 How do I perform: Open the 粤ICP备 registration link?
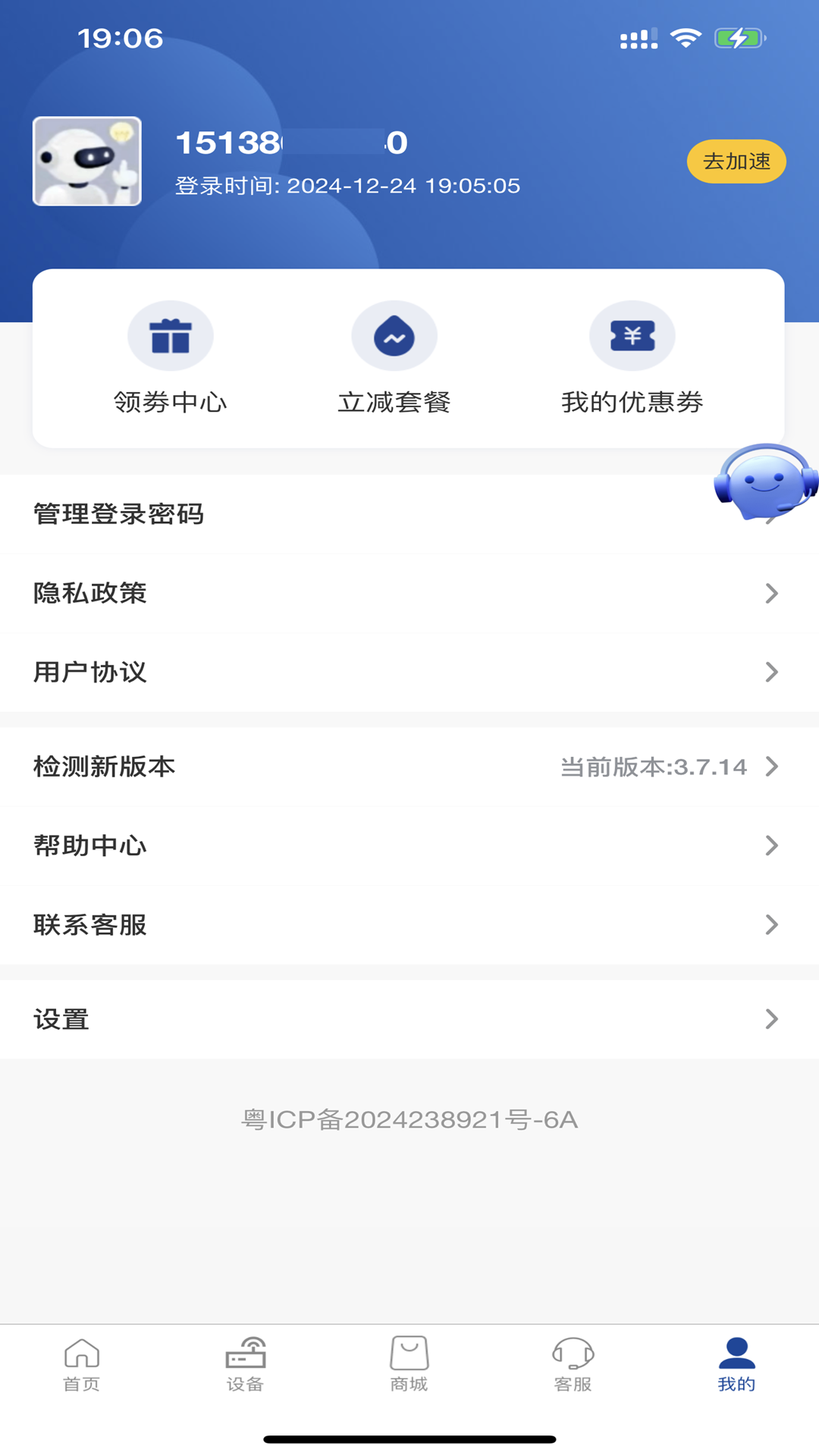click(409, 1119)
